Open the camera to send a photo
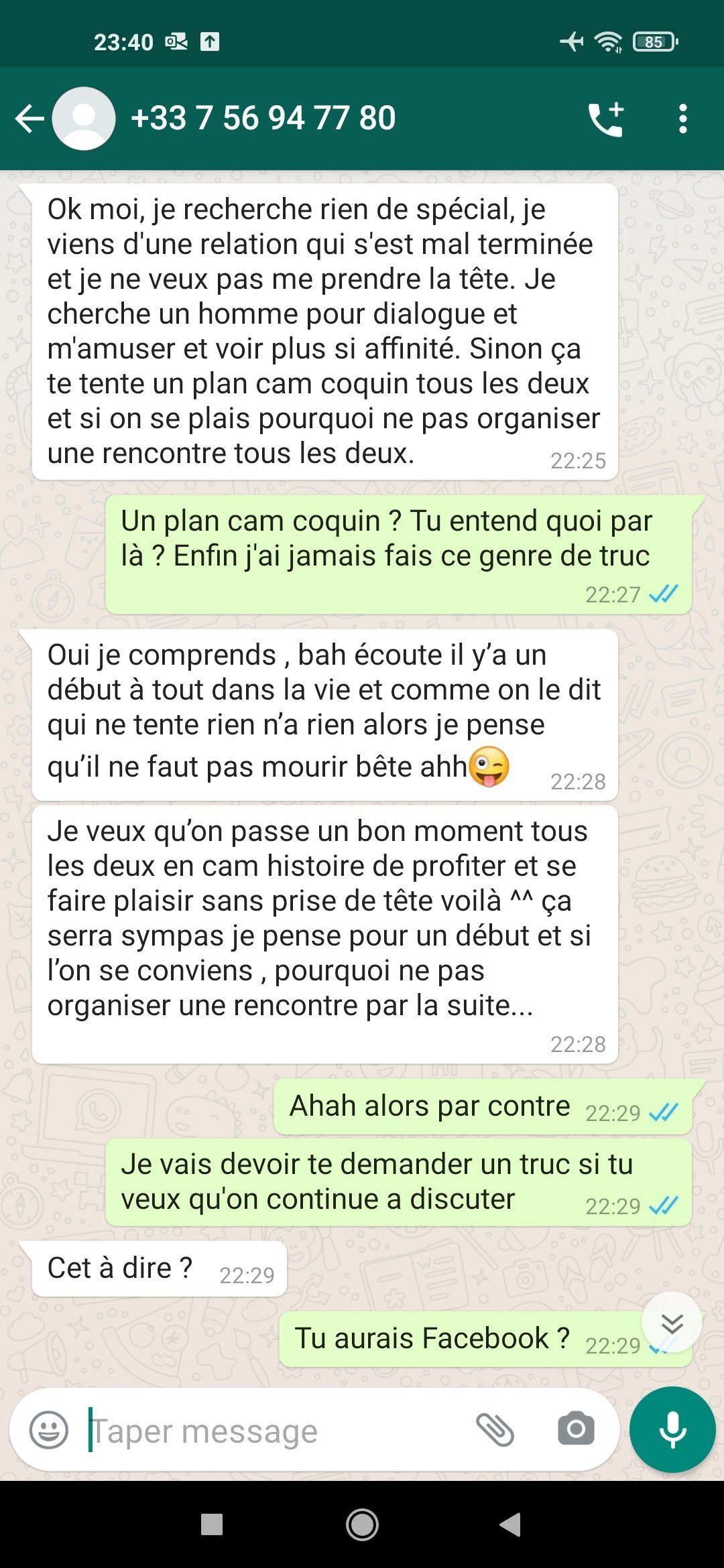The height and width of the screenshot is (1568, 724). point(576,1429)
